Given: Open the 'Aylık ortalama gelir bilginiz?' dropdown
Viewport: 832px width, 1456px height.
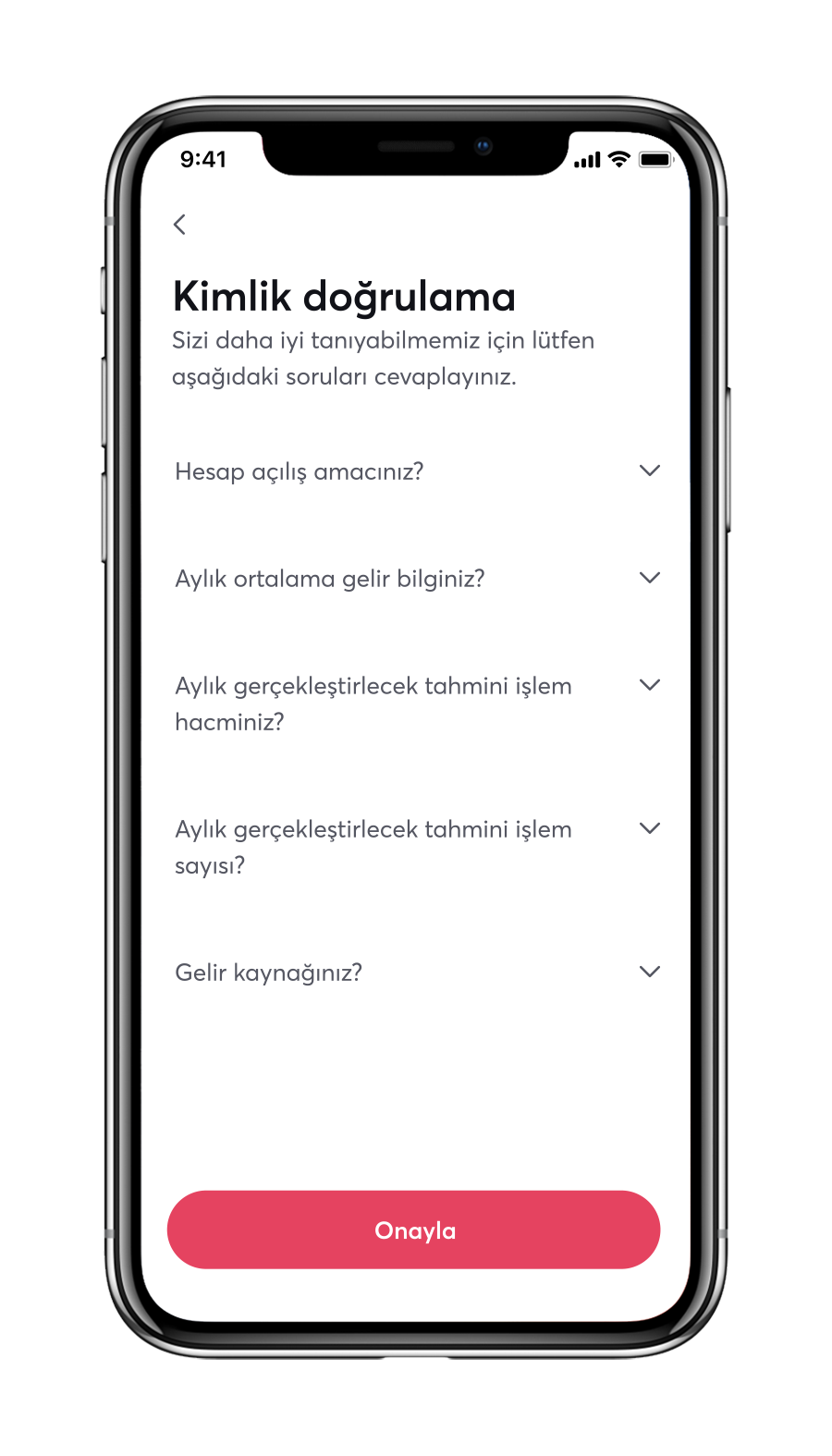Looking at the screenshot, I should (649, 579).
